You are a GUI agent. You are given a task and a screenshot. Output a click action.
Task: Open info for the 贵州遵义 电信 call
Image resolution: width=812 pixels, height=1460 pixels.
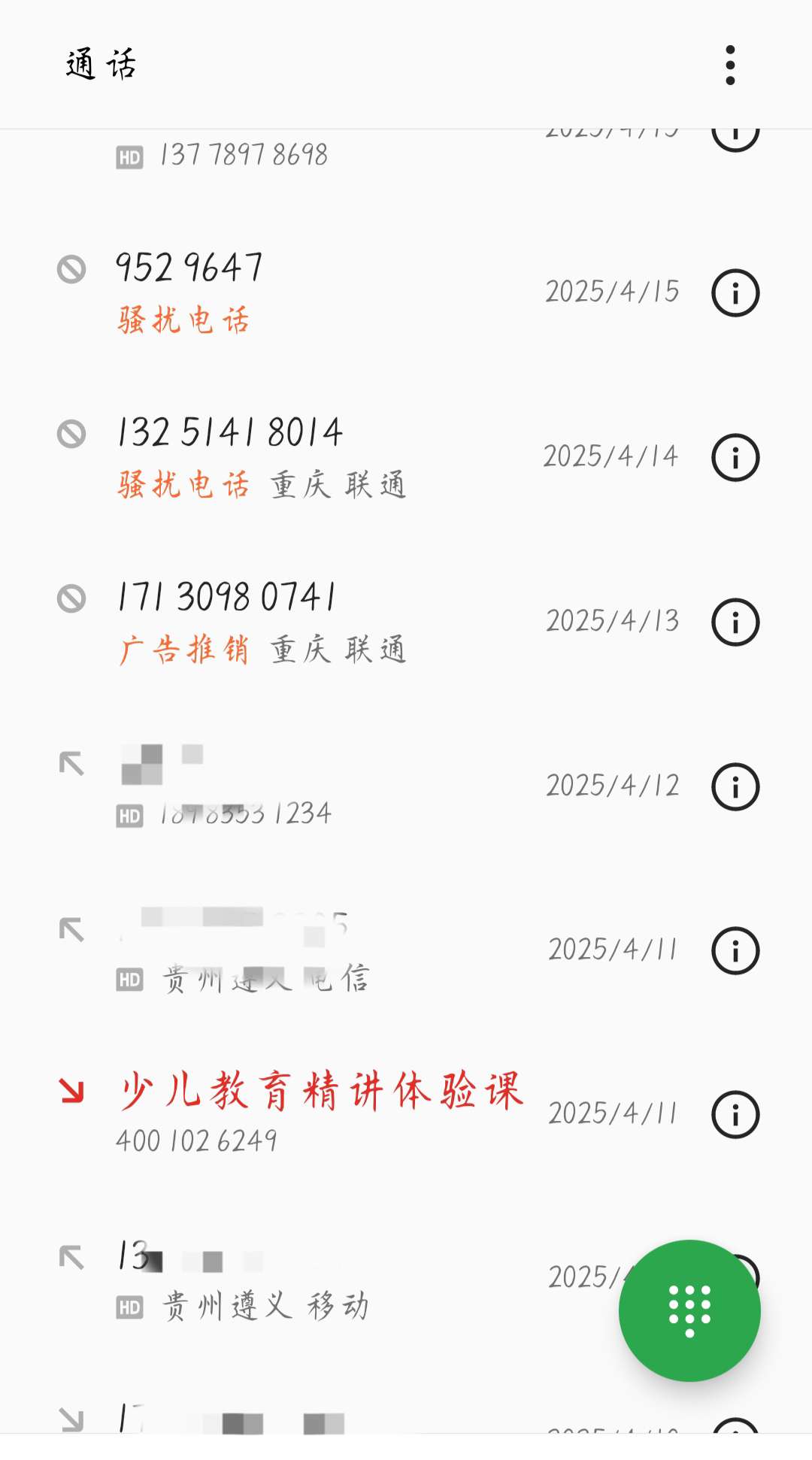coord(735,951)
